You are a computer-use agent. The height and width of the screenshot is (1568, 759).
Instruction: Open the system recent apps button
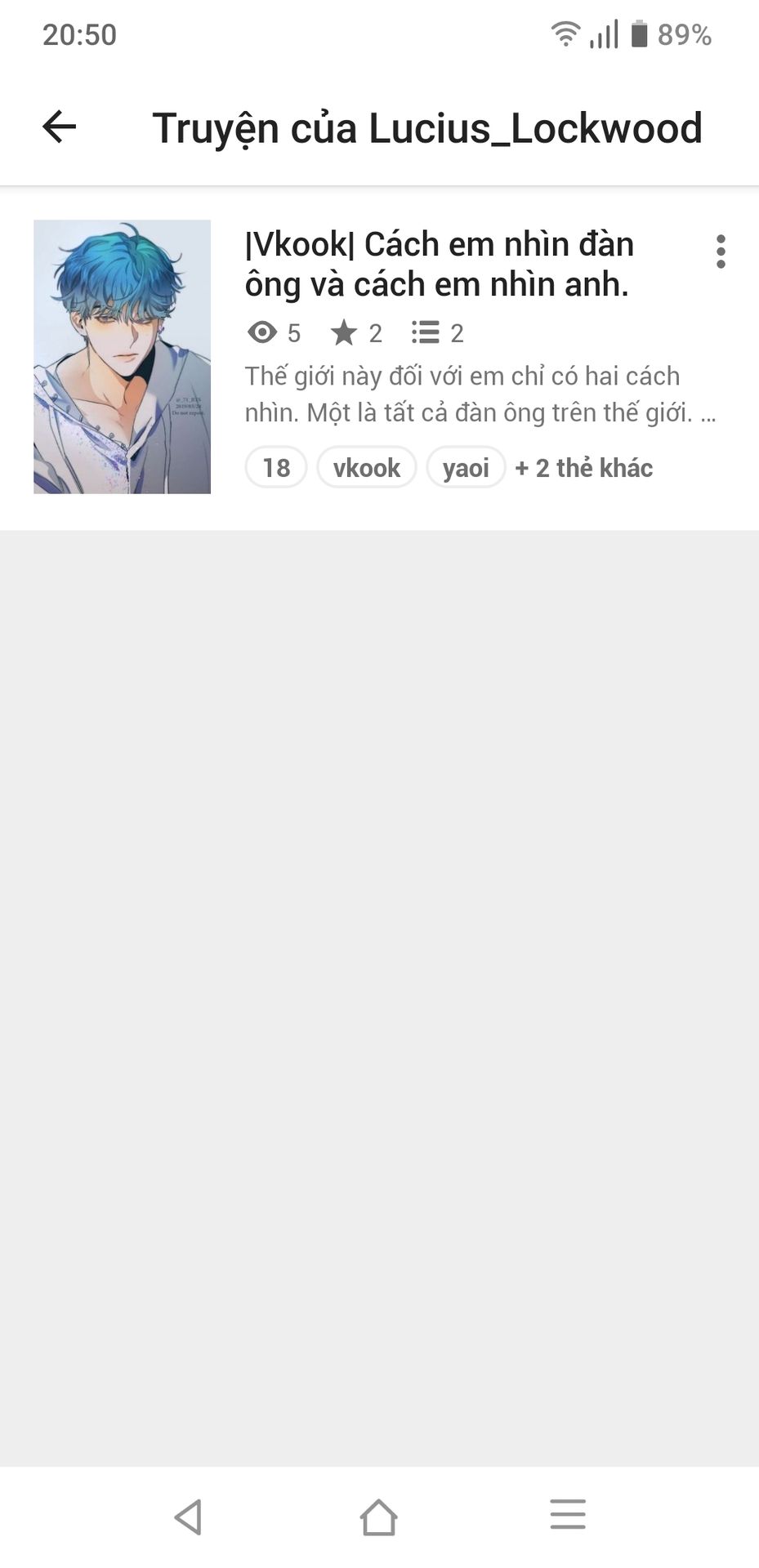coord(568,1514)
